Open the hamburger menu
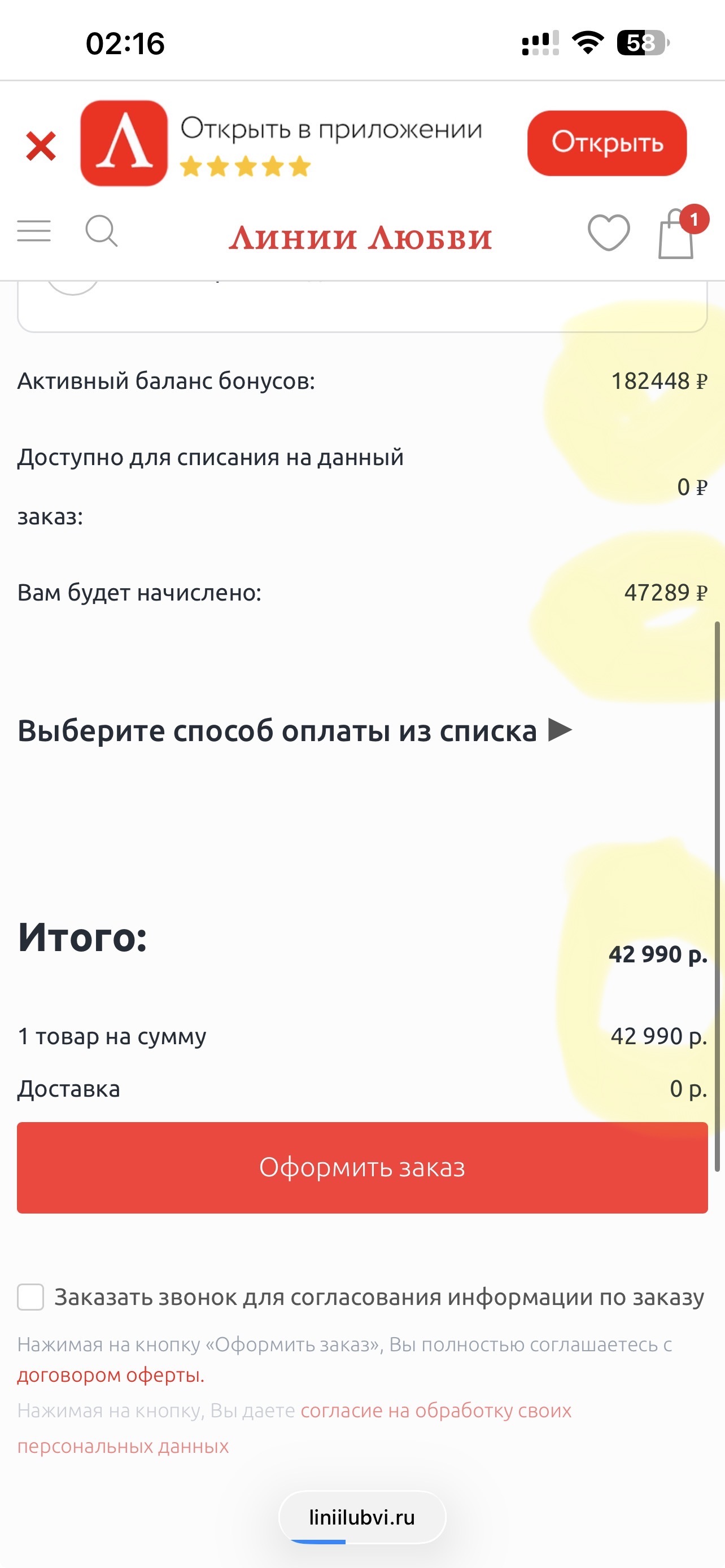 [x=34, y=231]
